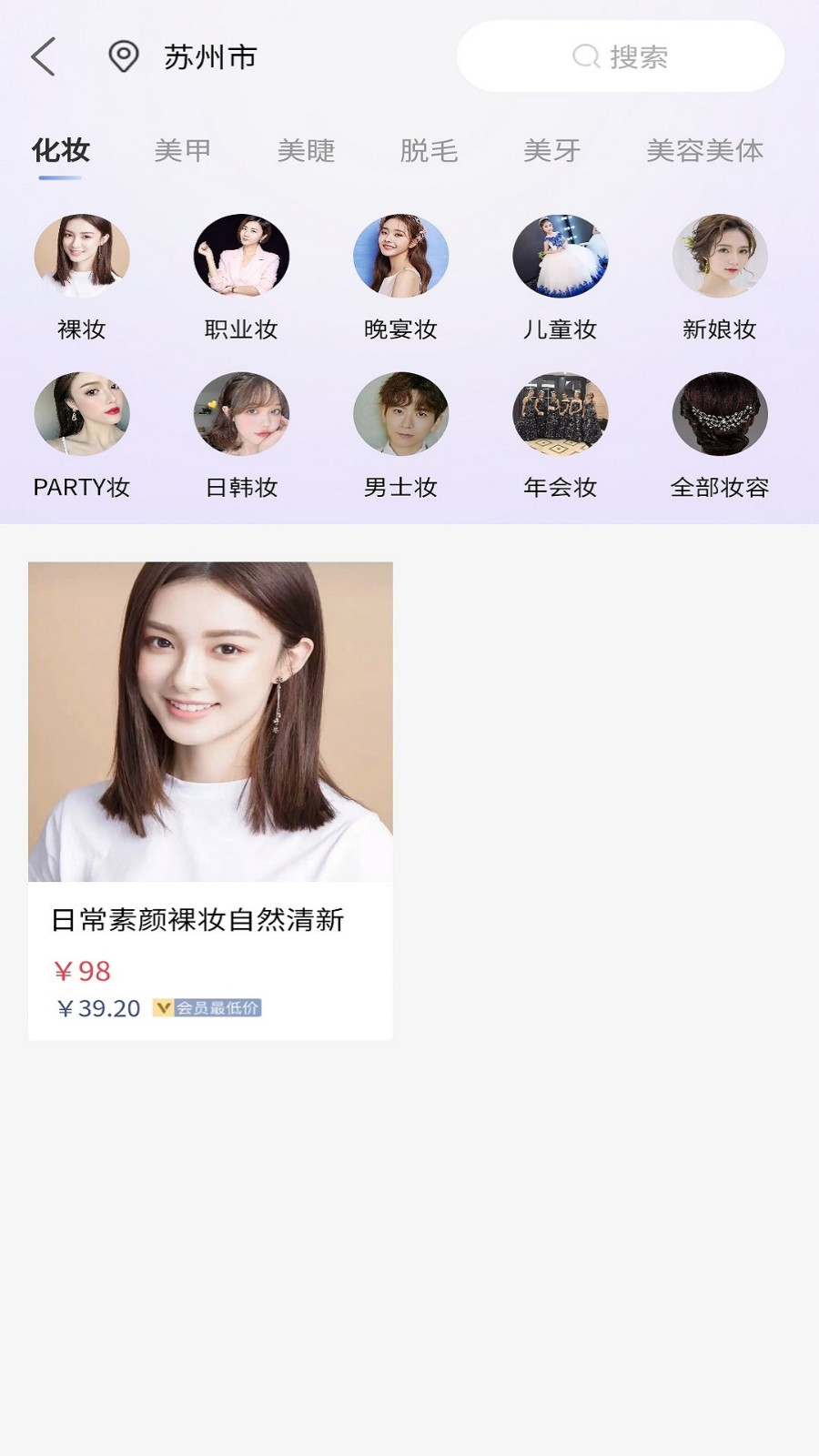
Task: Switch to the 美容美体 tab
Action: coord(704,150)
